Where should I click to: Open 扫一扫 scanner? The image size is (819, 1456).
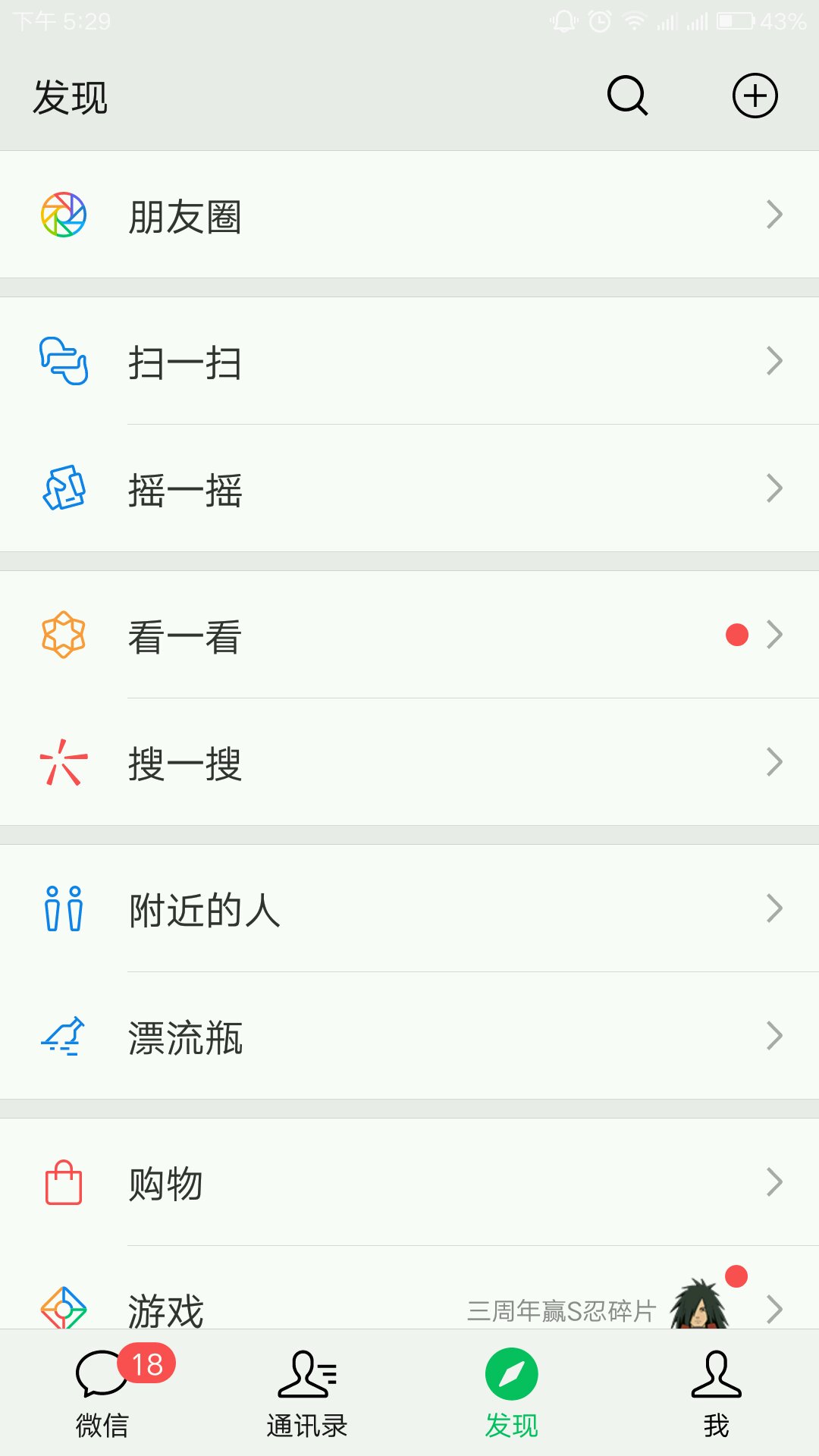(x=409, y=362)
